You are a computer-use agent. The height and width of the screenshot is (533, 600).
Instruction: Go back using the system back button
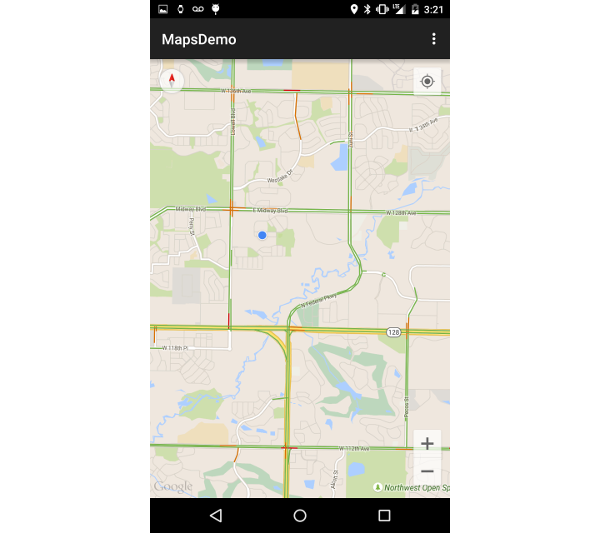[216, 515]
